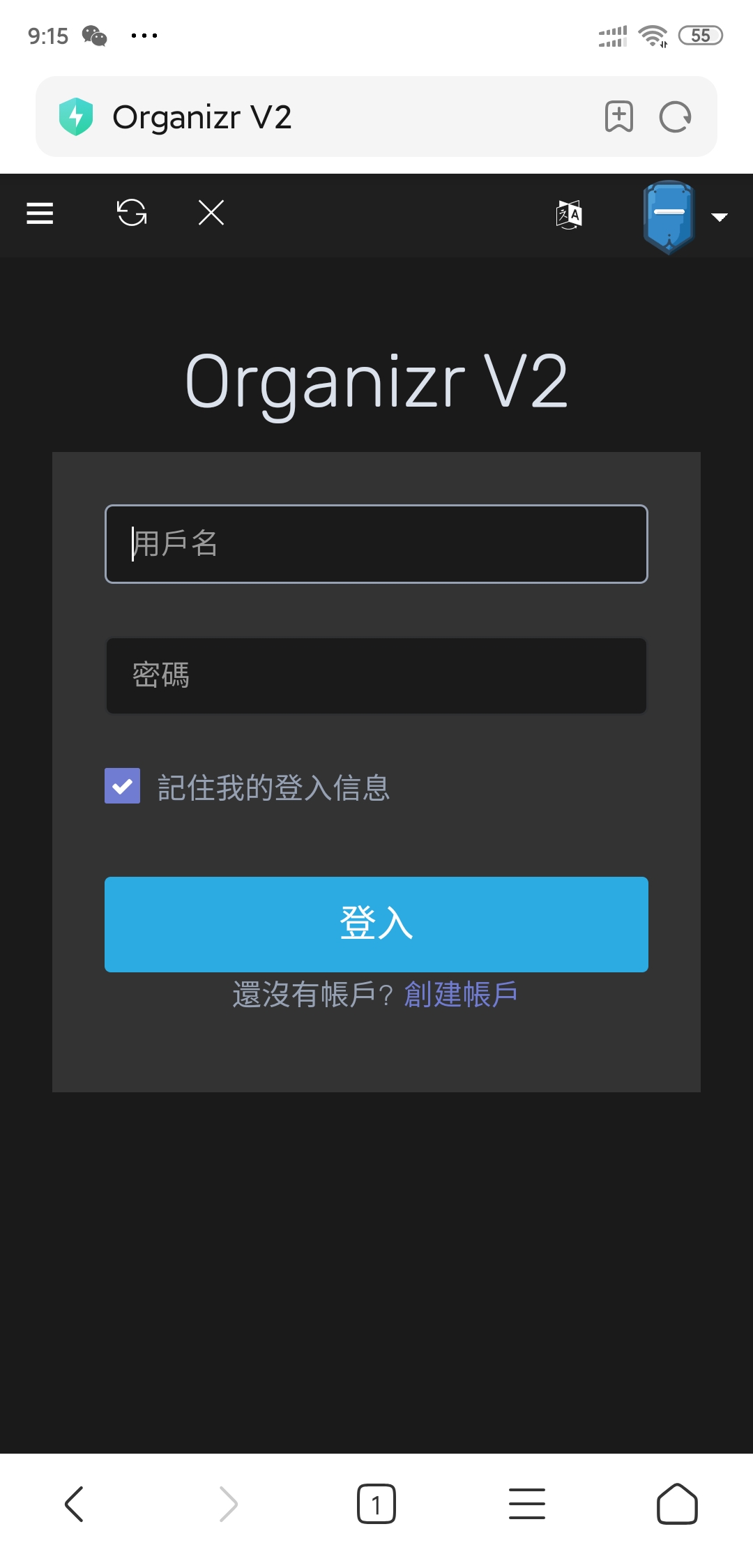The image size is (753, 1568).
Task: Open the hamburger side menu
Action: (40, 213)
